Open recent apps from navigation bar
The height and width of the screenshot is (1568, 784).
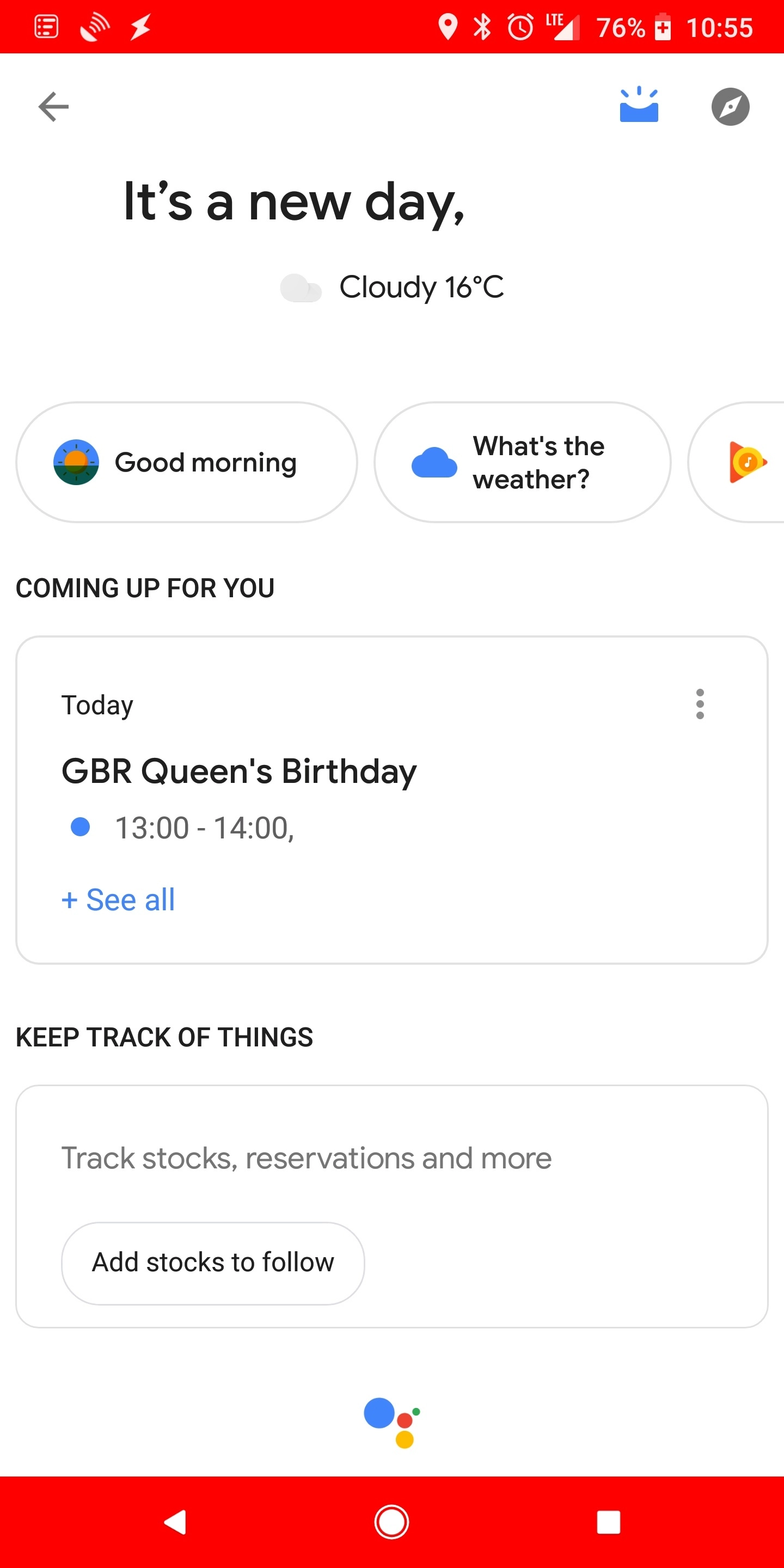click(608, 1522)
